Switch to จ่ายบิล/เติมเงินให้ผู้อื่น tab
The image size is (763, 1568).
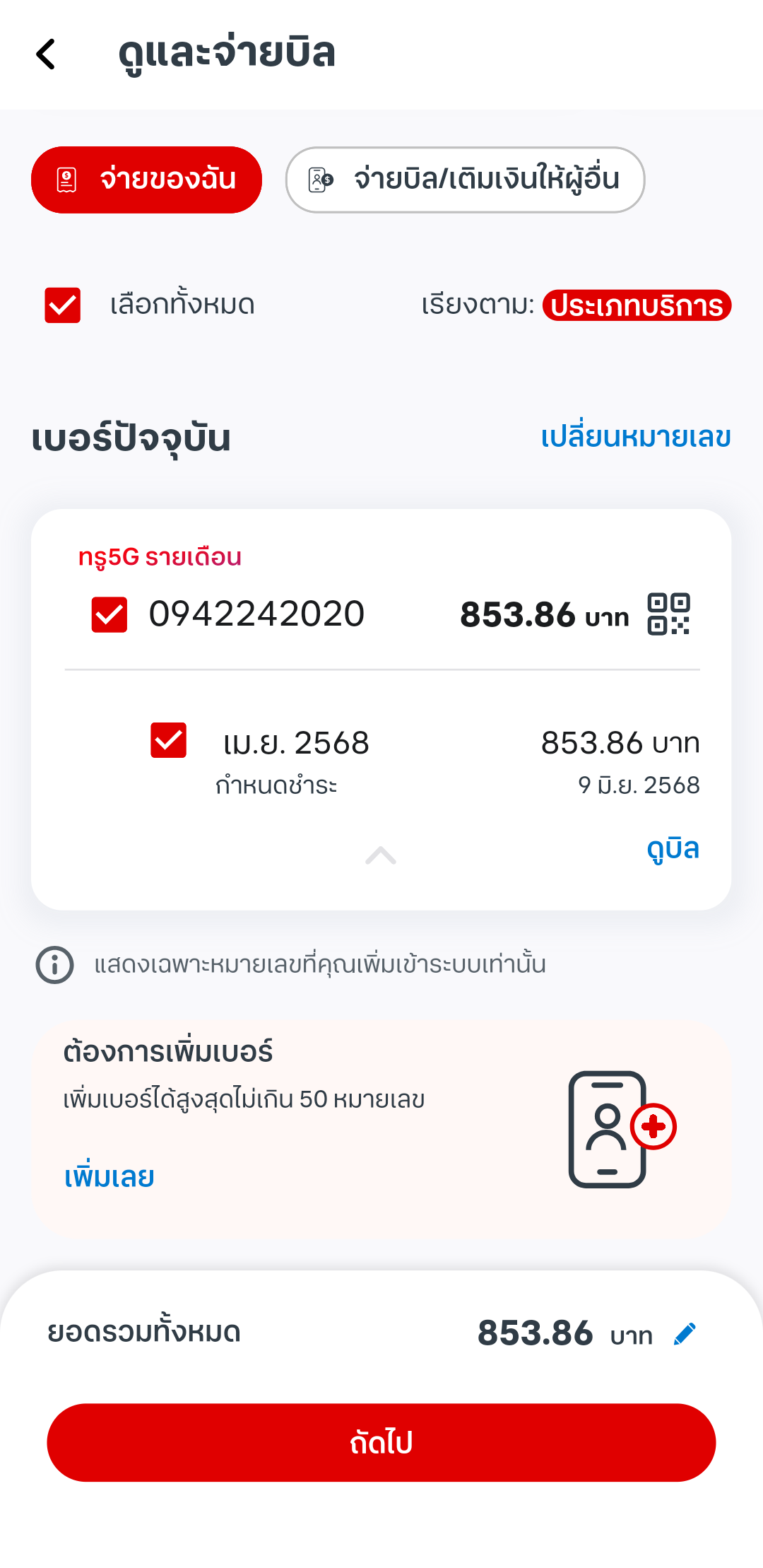465,180
